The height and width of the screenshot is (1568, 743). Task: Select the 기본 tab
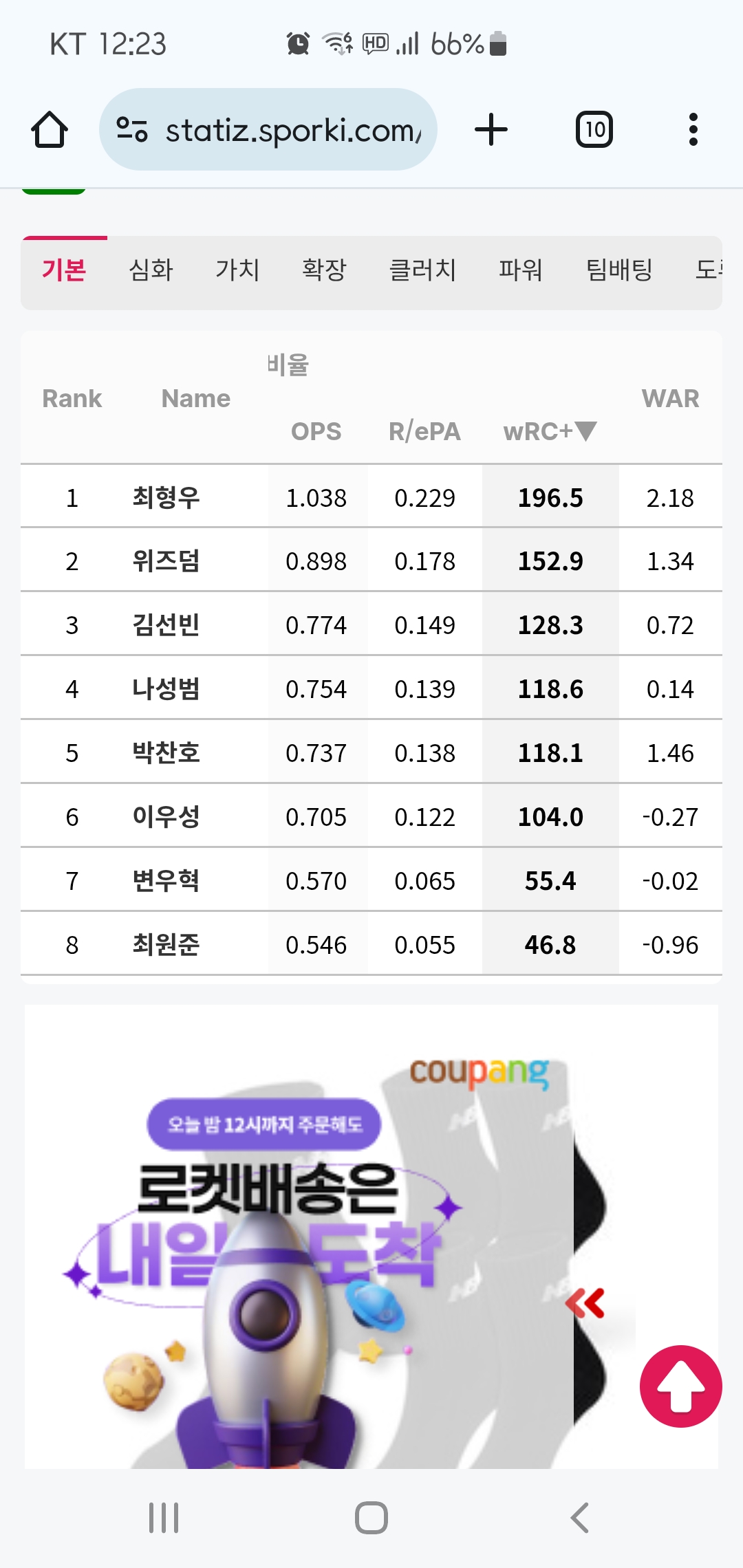(64, 269)
